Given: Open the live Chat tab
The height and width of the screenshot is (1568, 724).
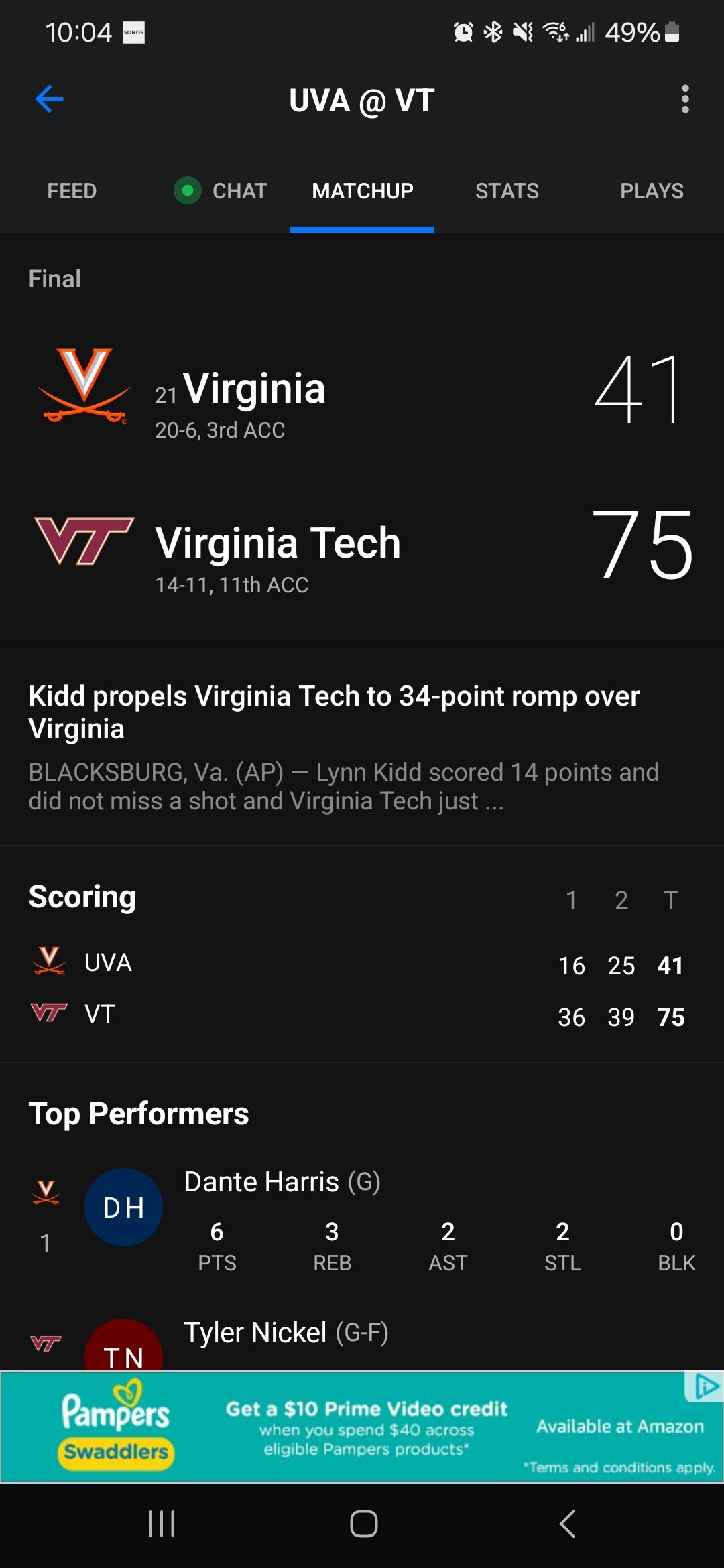Looking at the screenshot, I should [x=221, y=191].
